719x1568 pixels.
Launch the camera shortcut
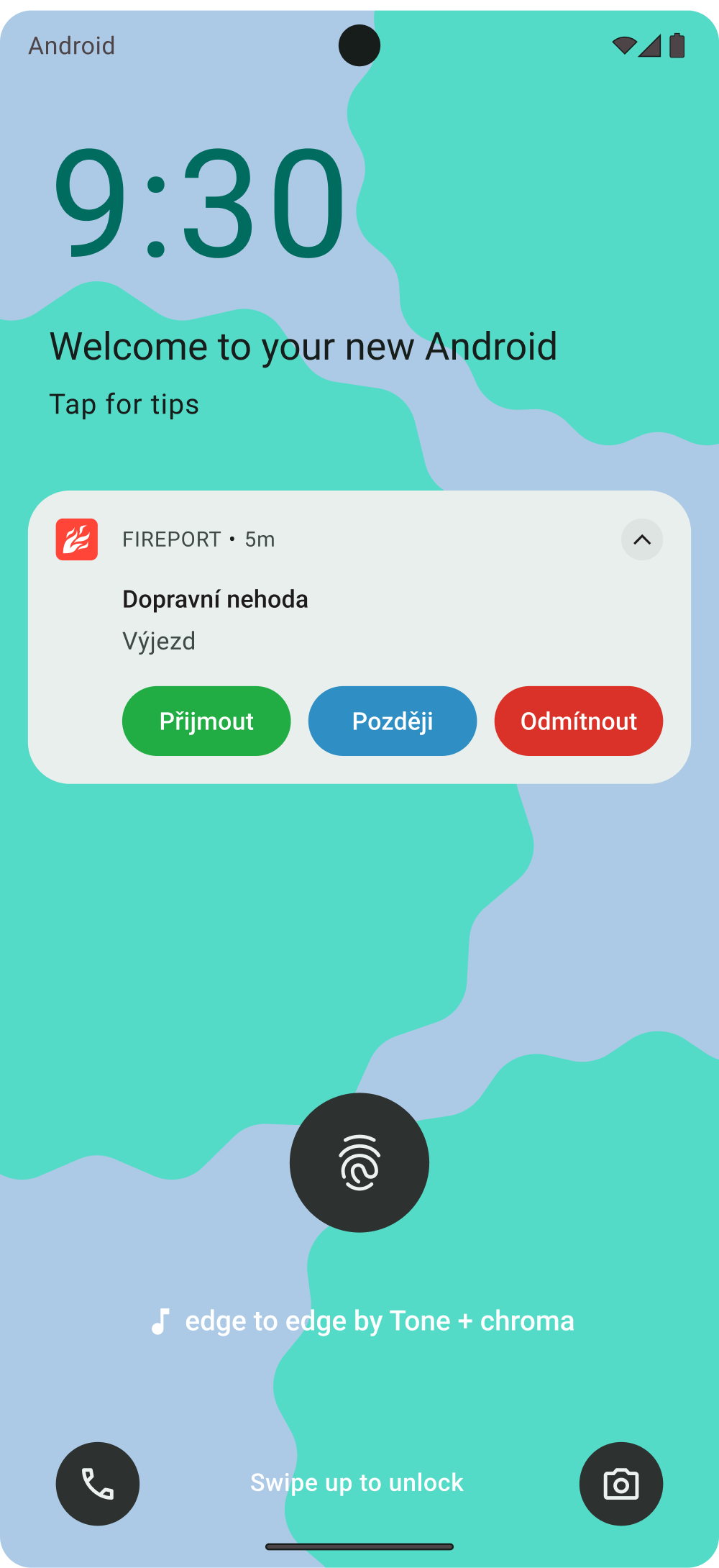[x=620, y=1483]
